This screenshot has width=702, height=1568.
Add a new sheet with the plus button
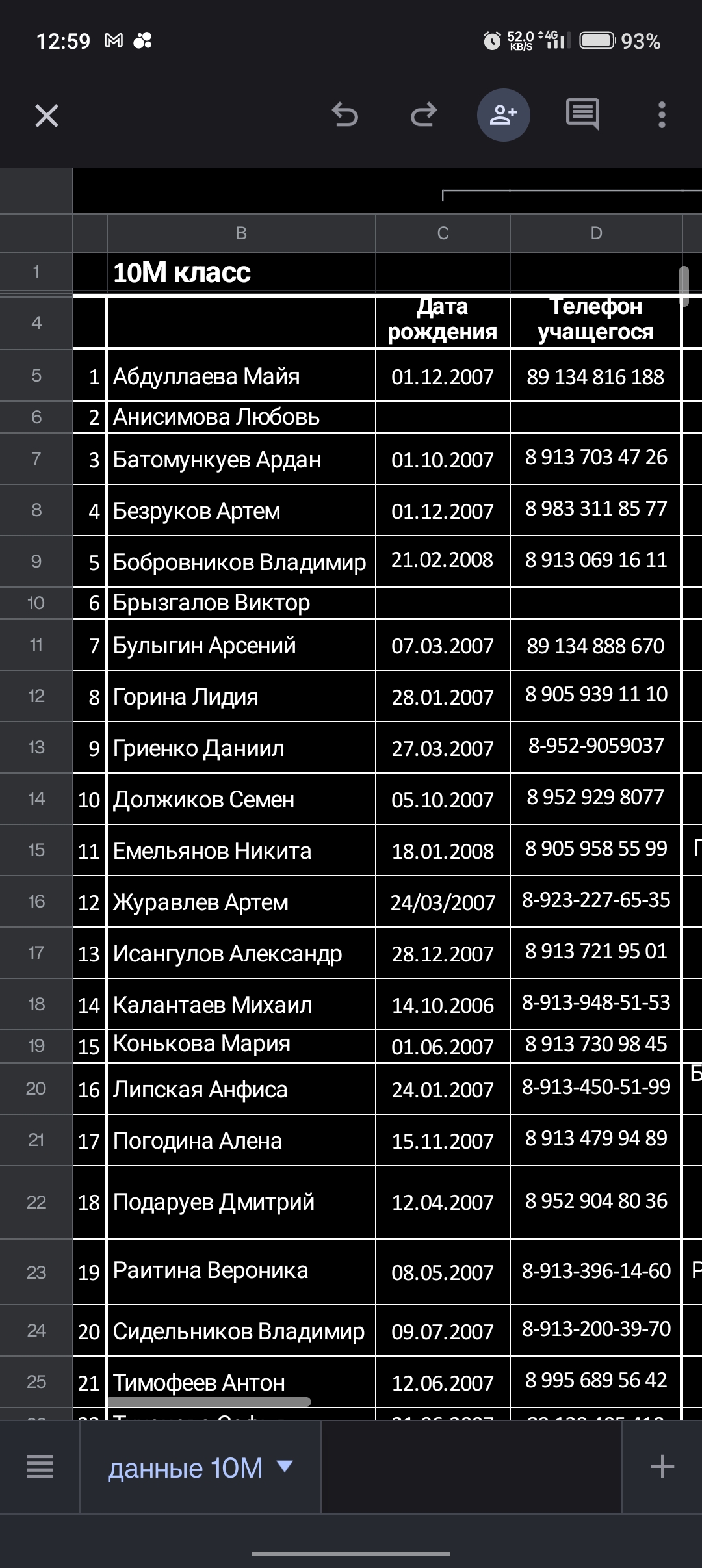tap(662, 1467)
